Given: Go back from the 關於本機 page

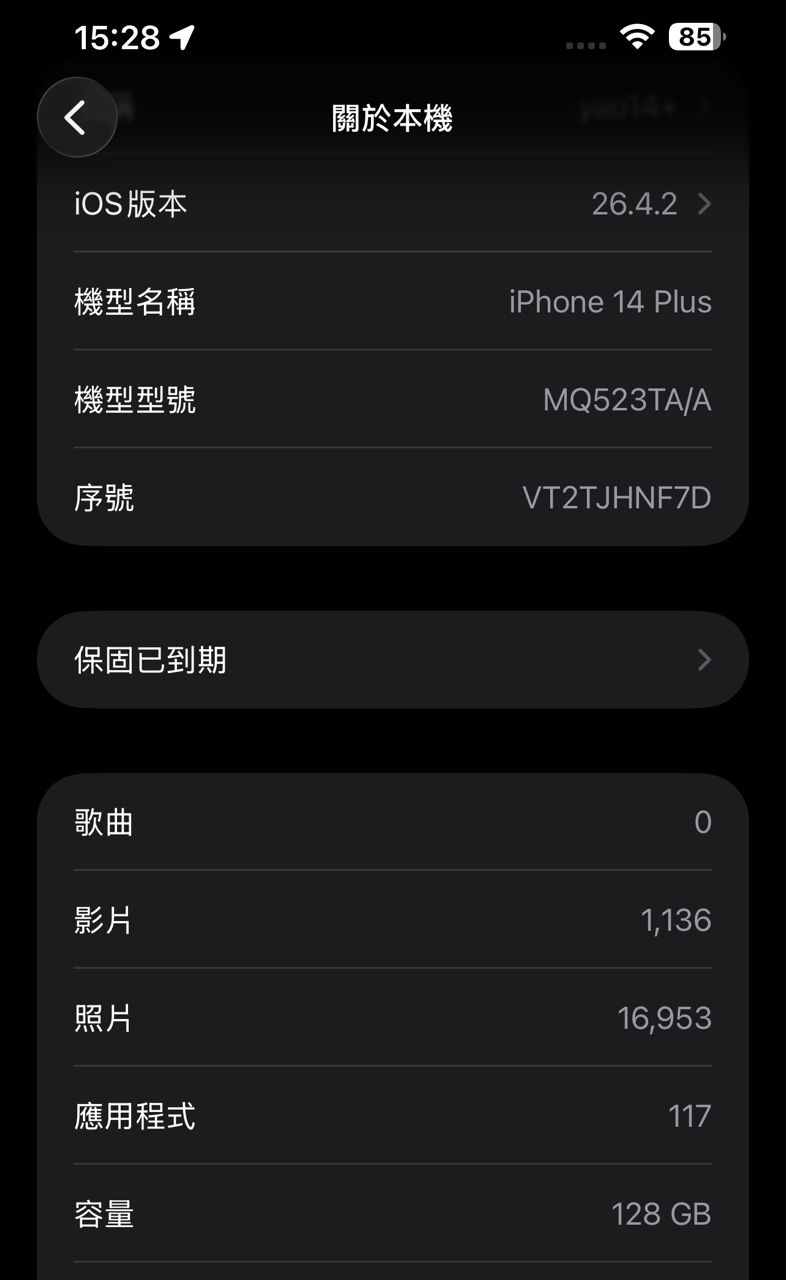Looking at the screenshot, I should pos(77,118).
